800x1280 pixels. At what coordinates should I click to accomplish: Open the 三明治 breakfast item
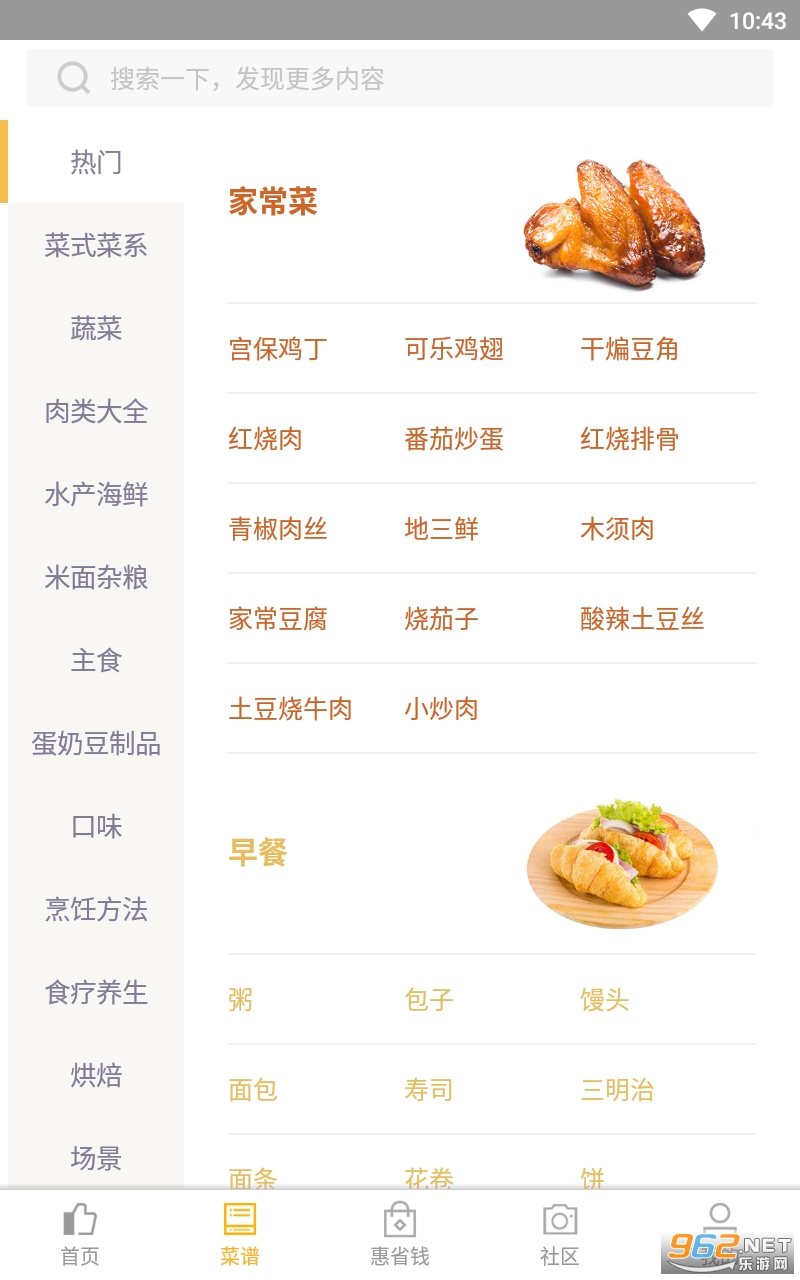617,1089
